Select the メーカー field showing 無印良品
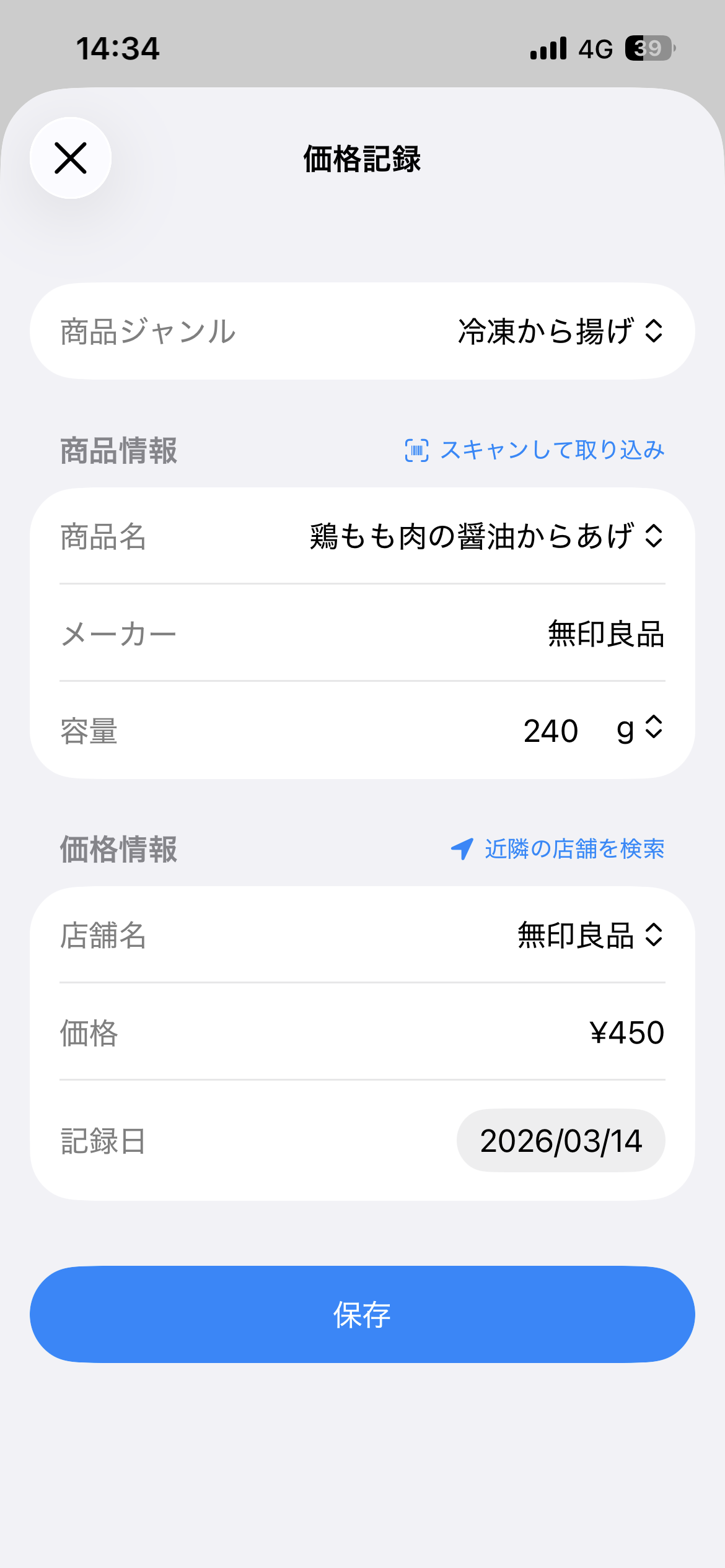This screenshot has width=725, height=1568. coord(604,633)
